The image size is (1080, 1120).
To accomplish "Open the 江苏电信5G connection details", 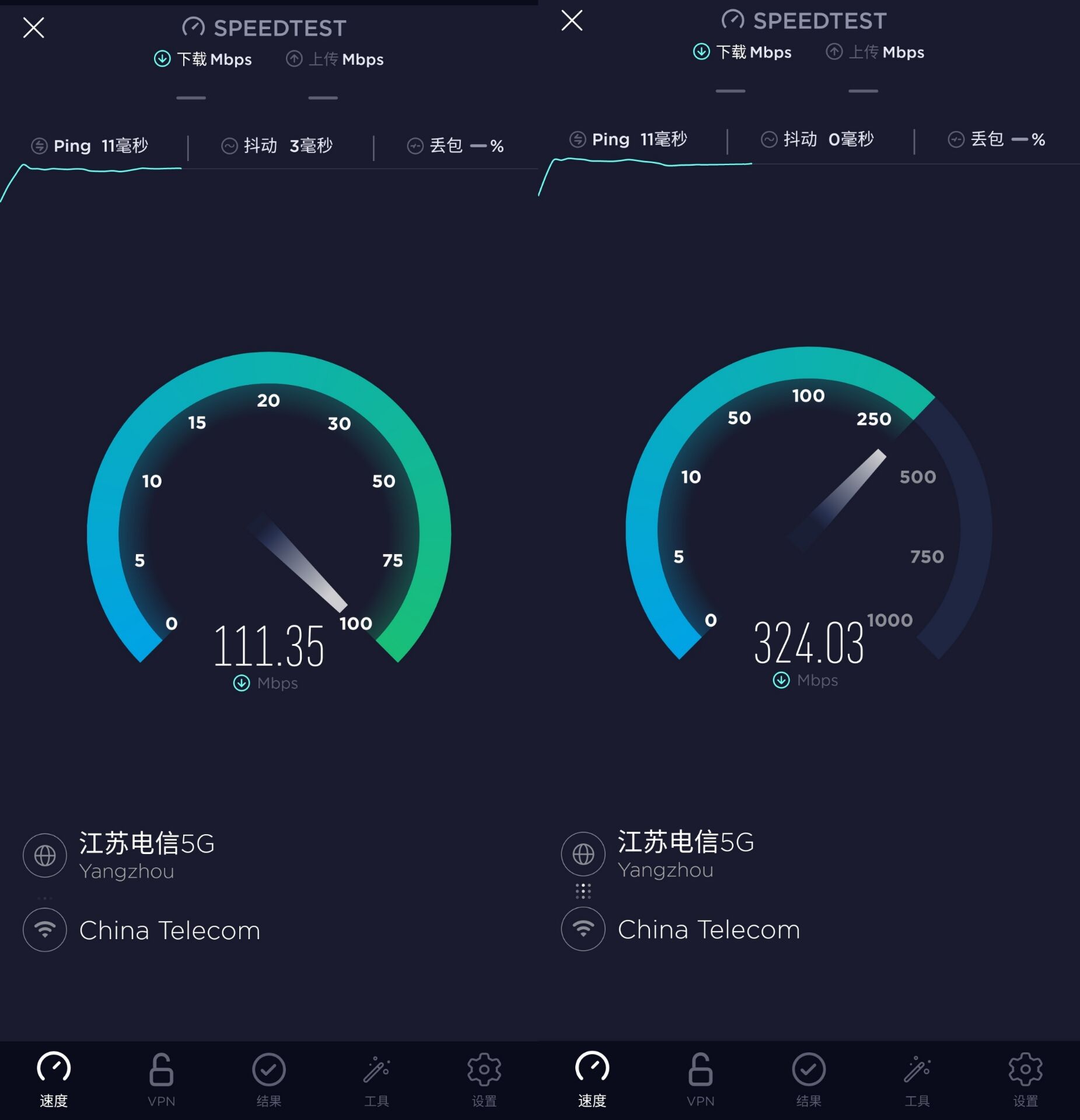I will [145, 843].
